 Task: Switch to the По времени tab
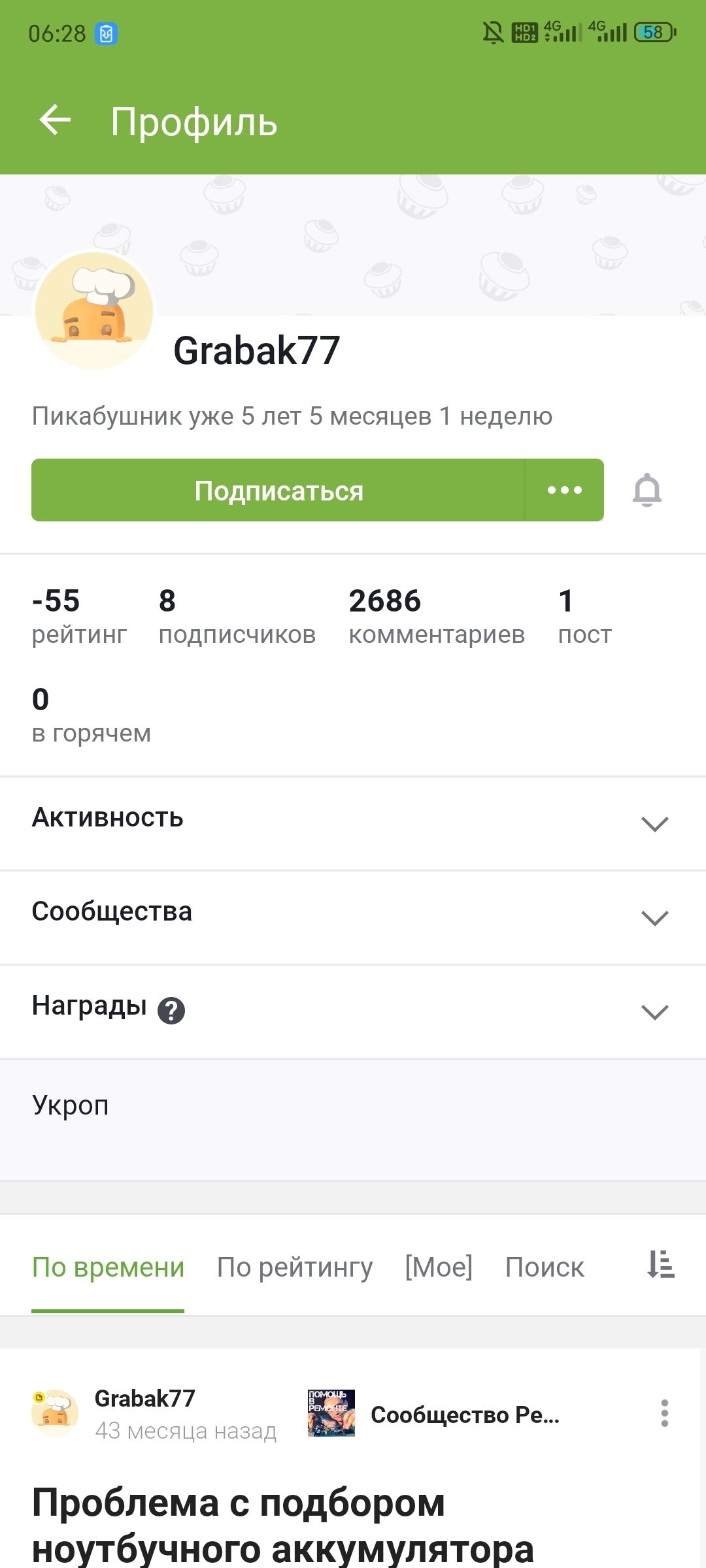coord(108,1267)
